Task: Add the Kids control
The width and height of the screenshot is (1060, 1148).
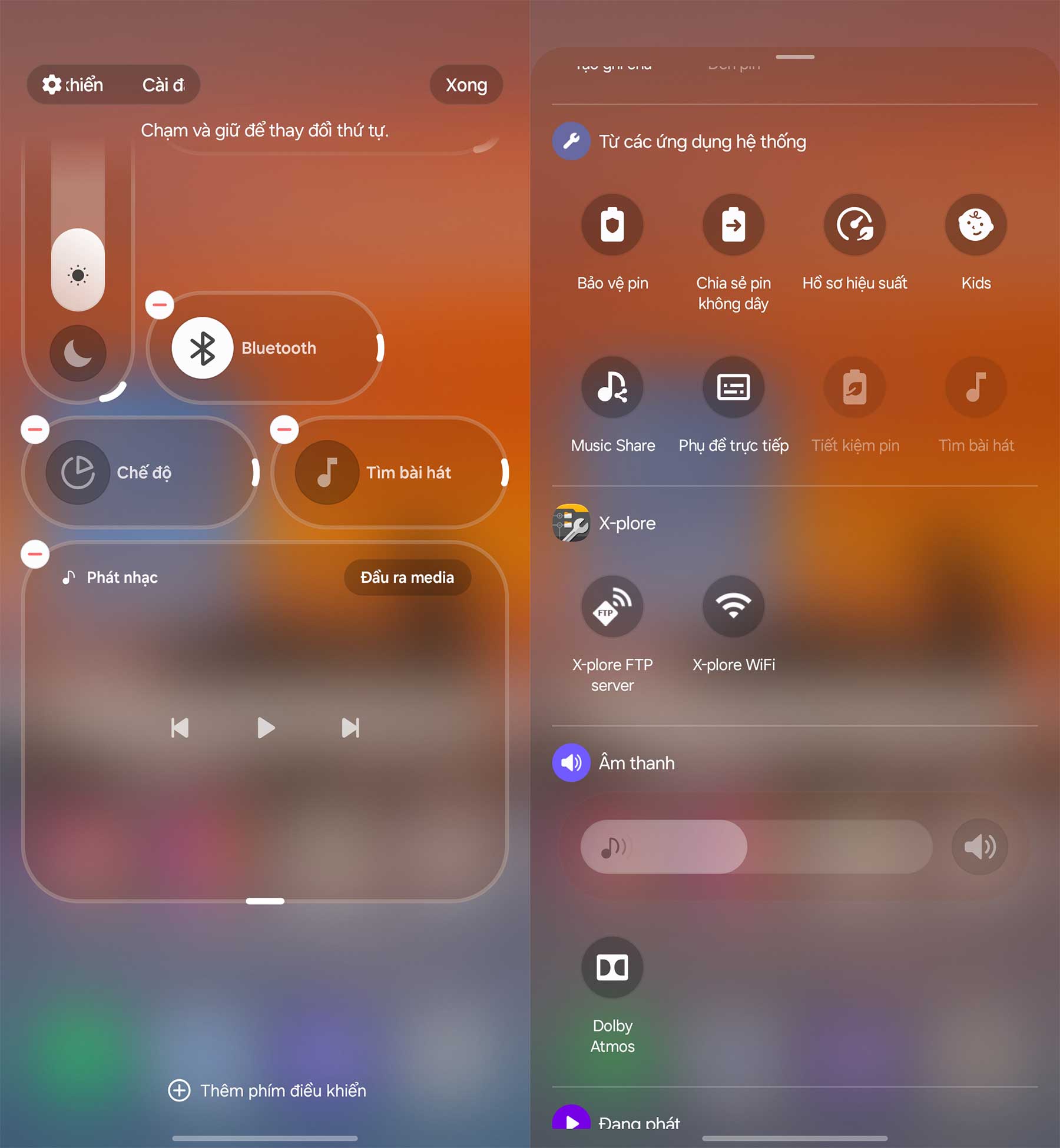Action: tap(976, 225)
